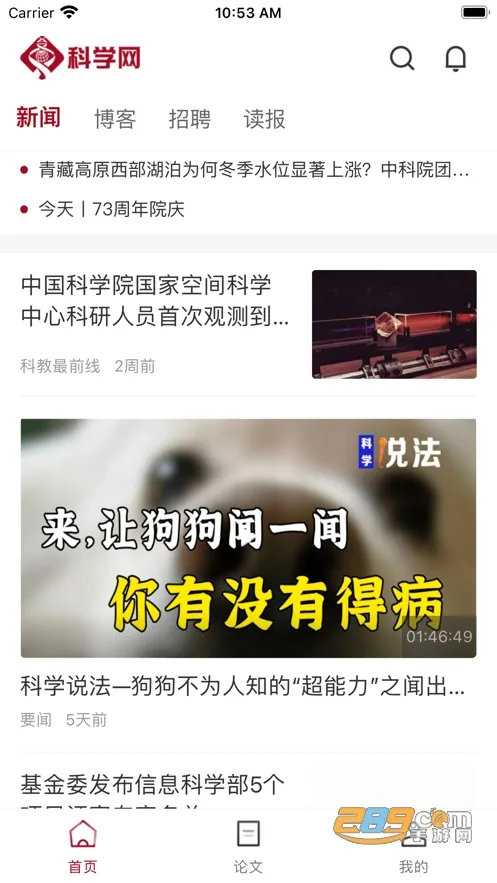Tap the 首页 bottom tab
The width and height of the screenshot is (497, 883).
pyautogui.click(x=83, y=846)
